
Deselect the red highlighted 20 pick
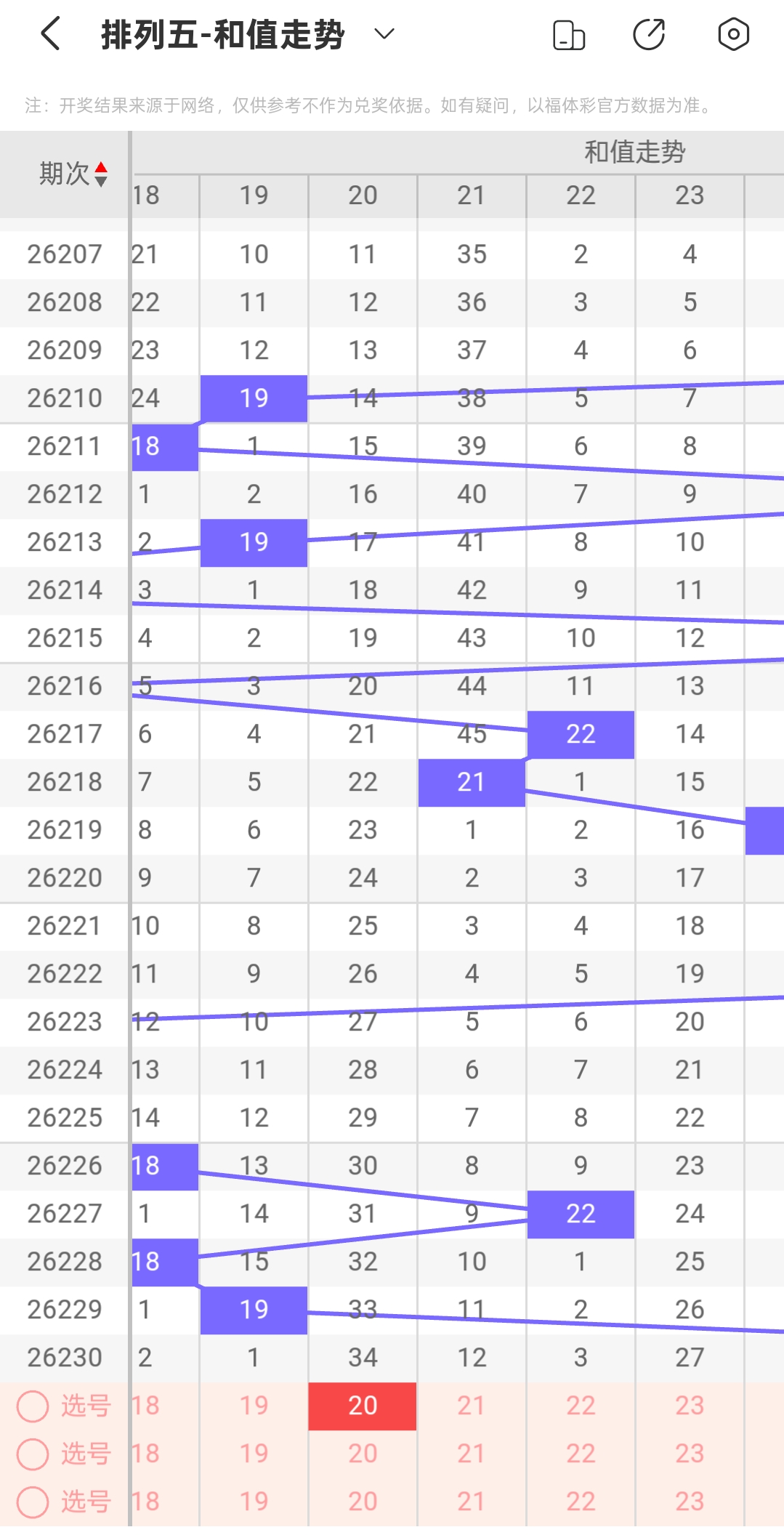tap(363, 1406)
